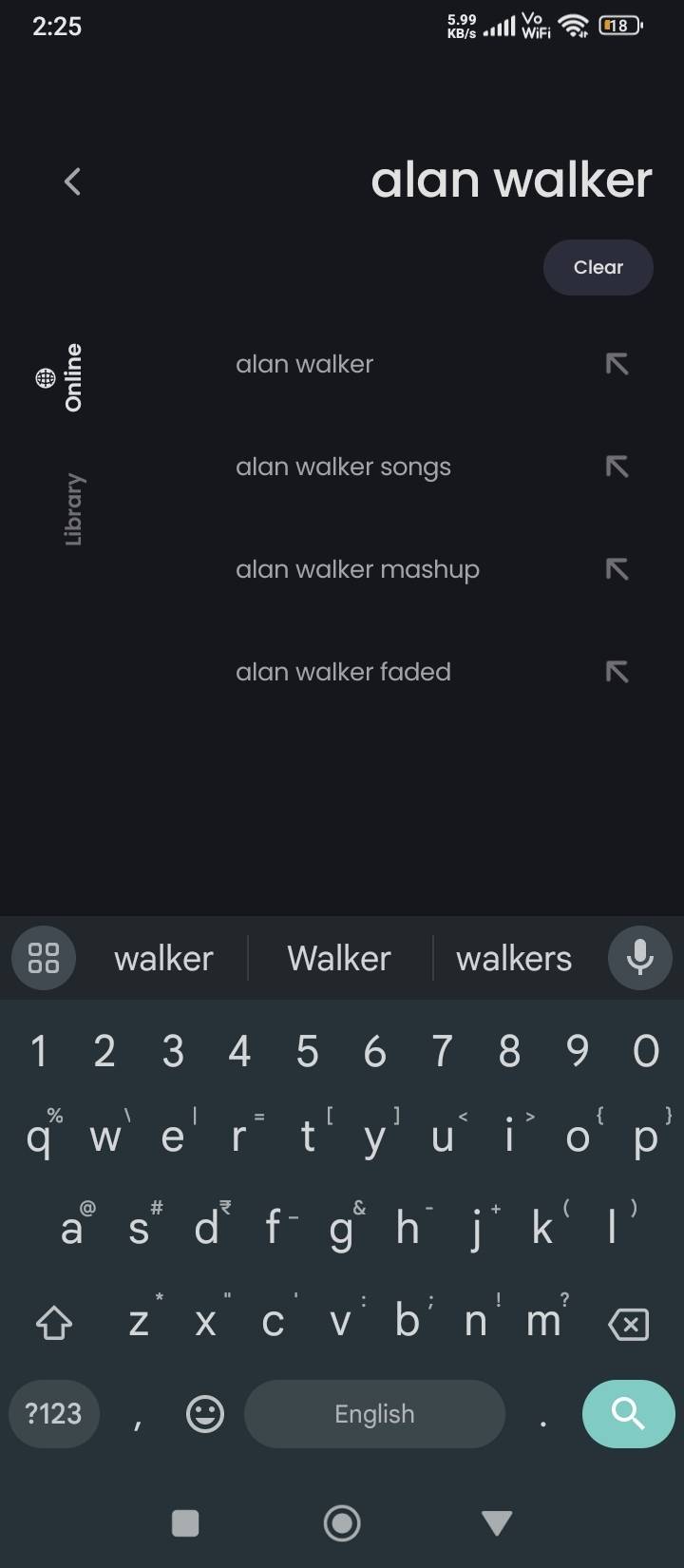Insert 'alan walker faded' using its arrow icon

pyautogui.click(x=617, y=672)
